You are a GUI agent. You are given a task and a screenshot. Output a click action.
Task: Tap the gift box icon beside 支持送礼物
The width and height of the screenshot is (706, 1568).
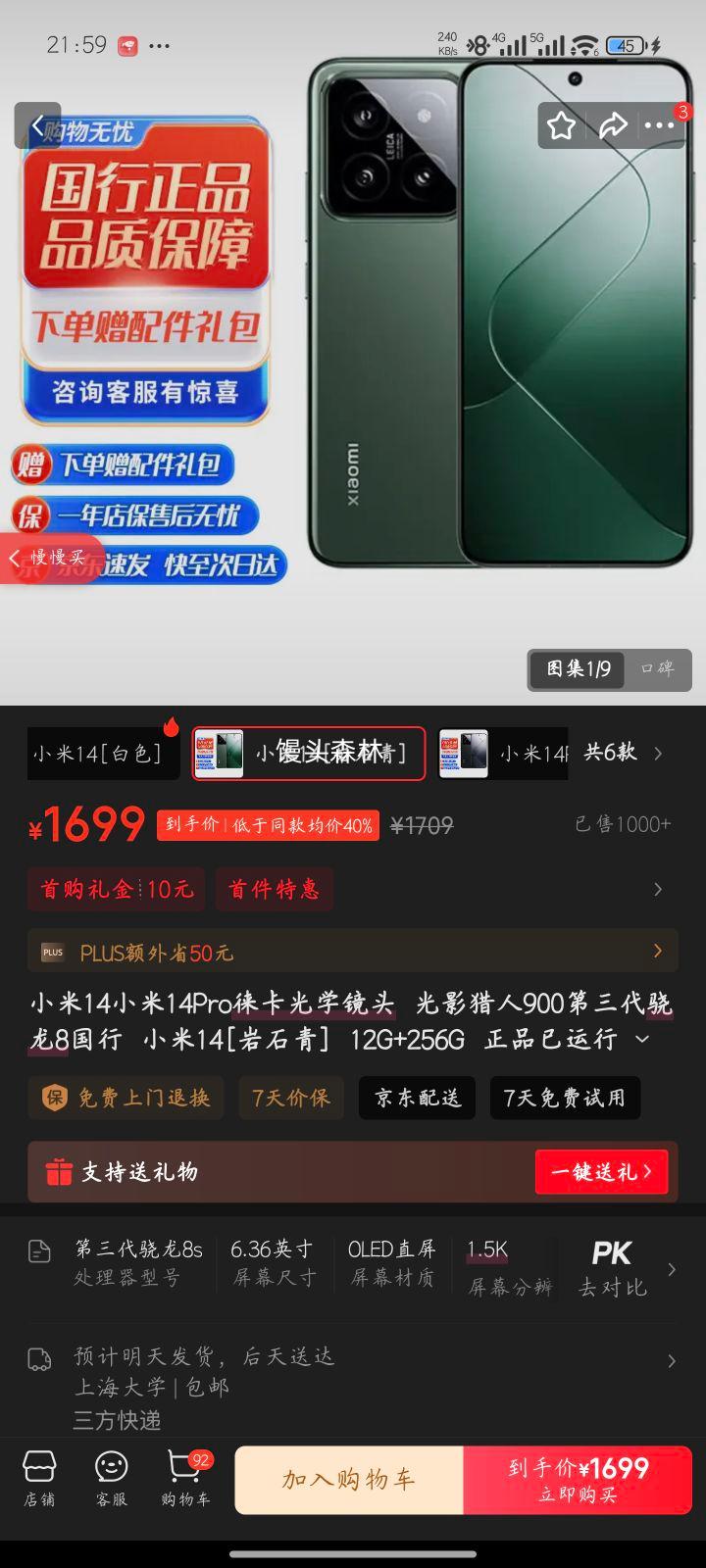coord(61,1172)
